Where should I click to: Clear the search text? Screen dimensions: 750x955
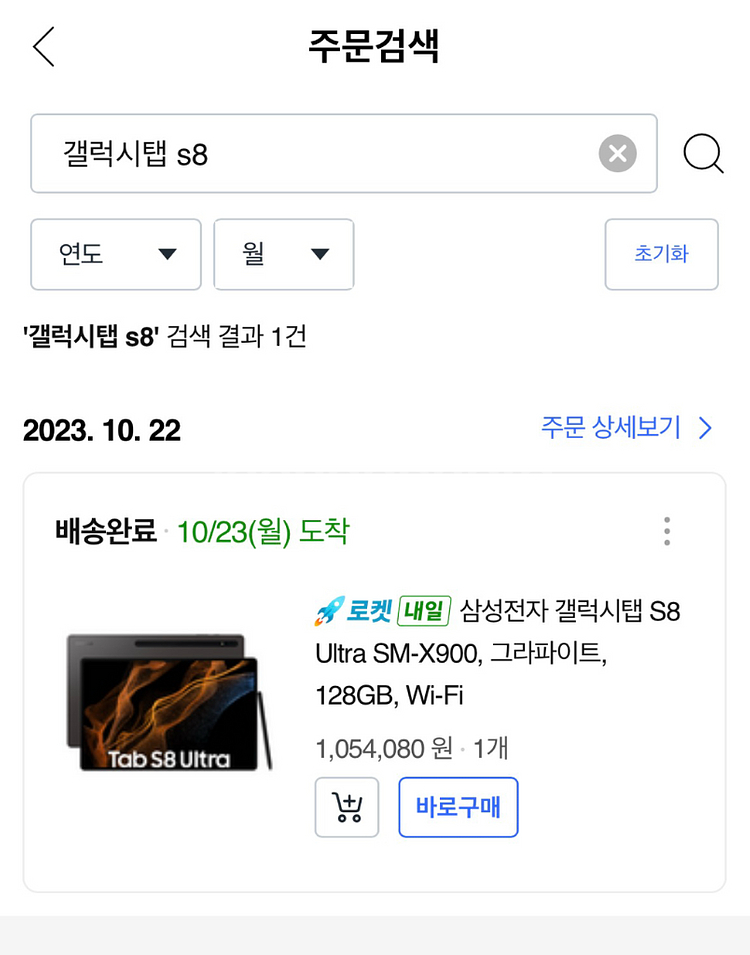click(x=617, y=154)
